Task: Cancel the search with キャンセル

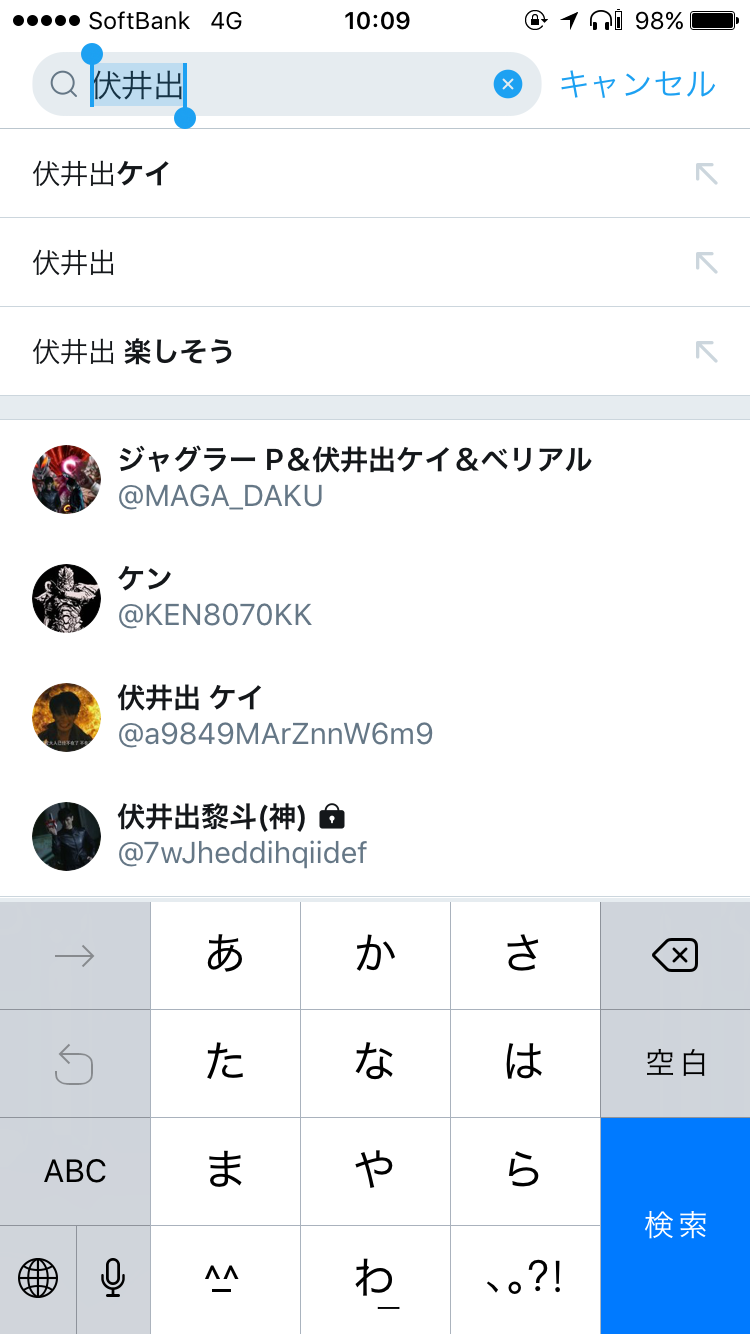Action: pos(638,85)
